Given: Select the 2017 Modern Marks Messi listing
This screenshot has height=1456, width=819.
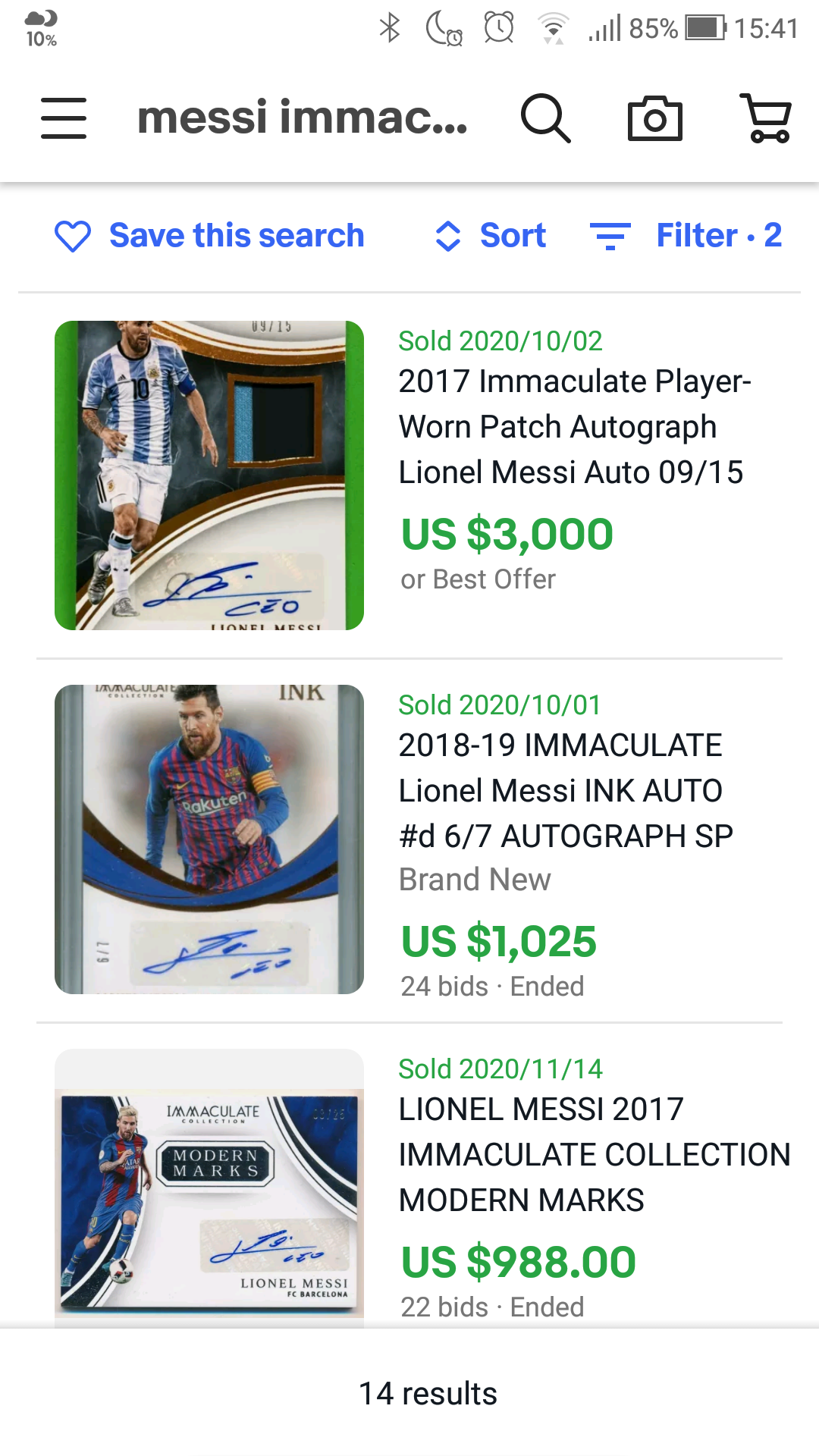Looking at the screenshot, I should pyautogui.click(x=594, y=1155).
